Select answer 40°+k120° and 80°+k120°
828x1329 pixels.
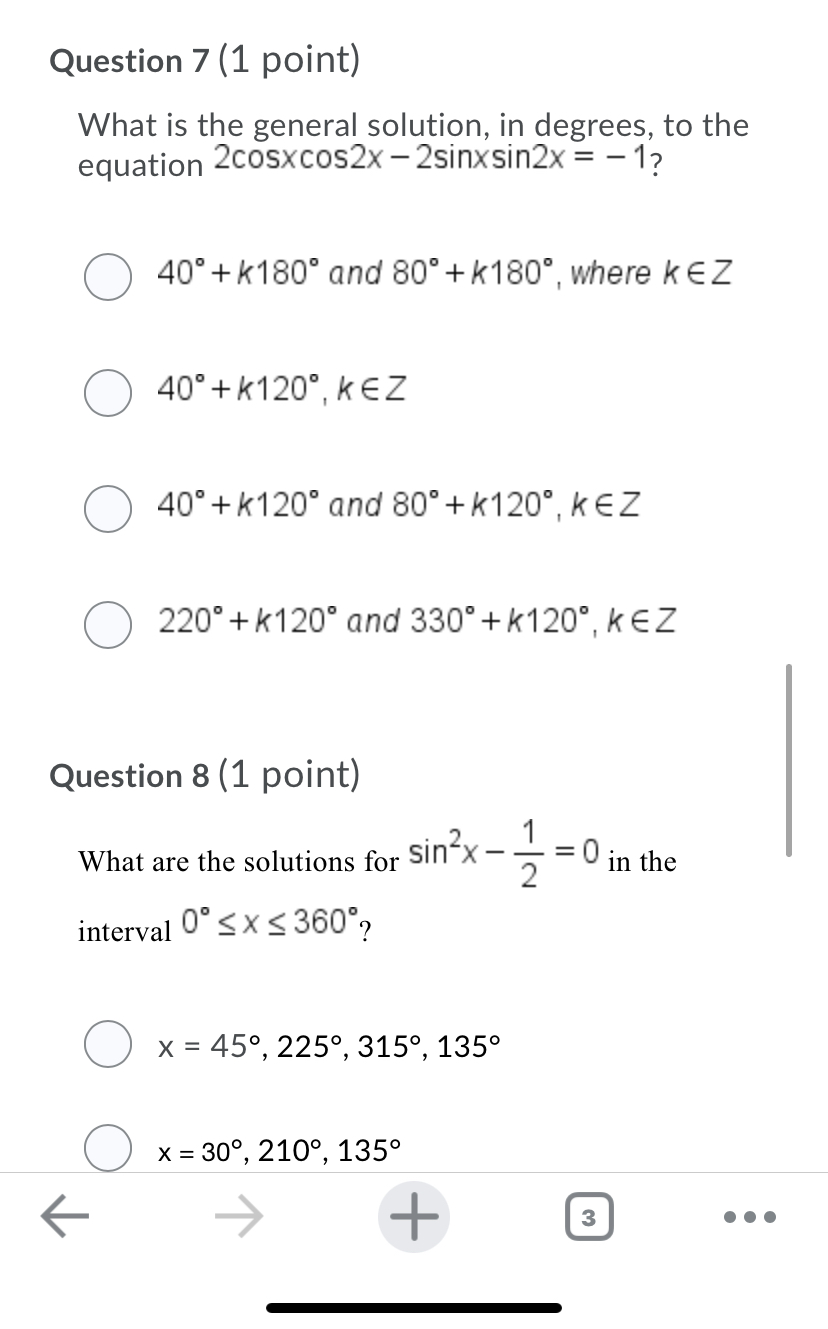coord(107,509)
